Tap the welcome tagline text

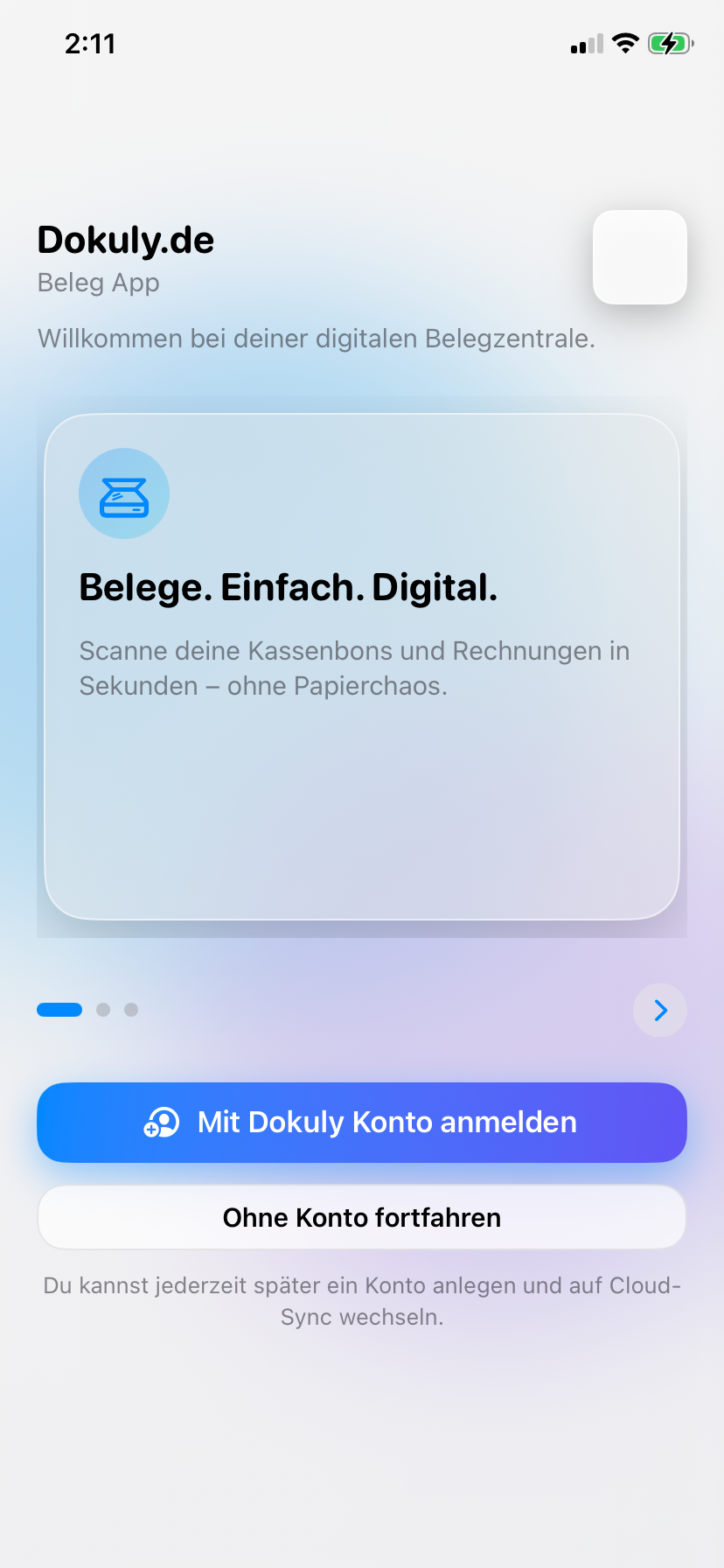pyautogui.click(x=316, y=339)
